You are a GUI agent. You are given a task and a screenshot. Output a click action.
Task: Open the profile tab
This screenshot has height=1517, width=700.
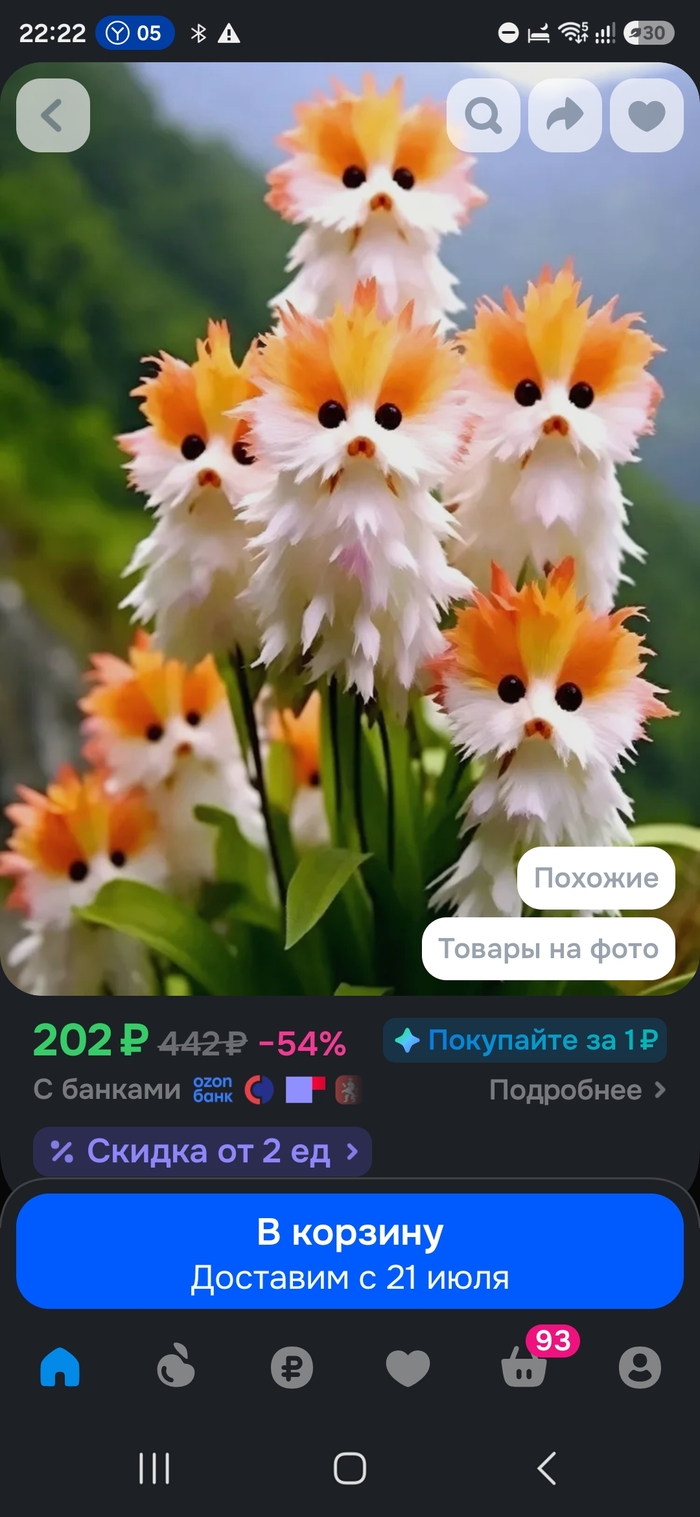[x=640, y=1367]
